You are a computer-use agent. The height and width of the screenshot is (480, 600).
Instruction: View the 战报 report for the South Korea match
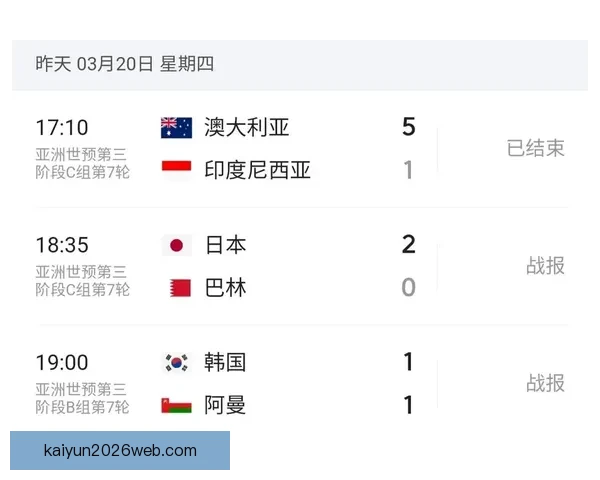pos(545,383)
